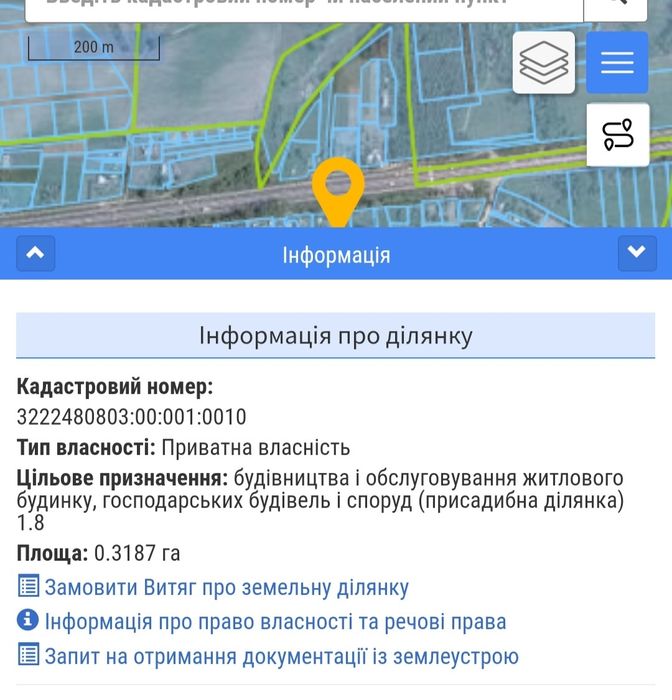Open Замовити Витяг про земельну ділянку

(226, 588)
